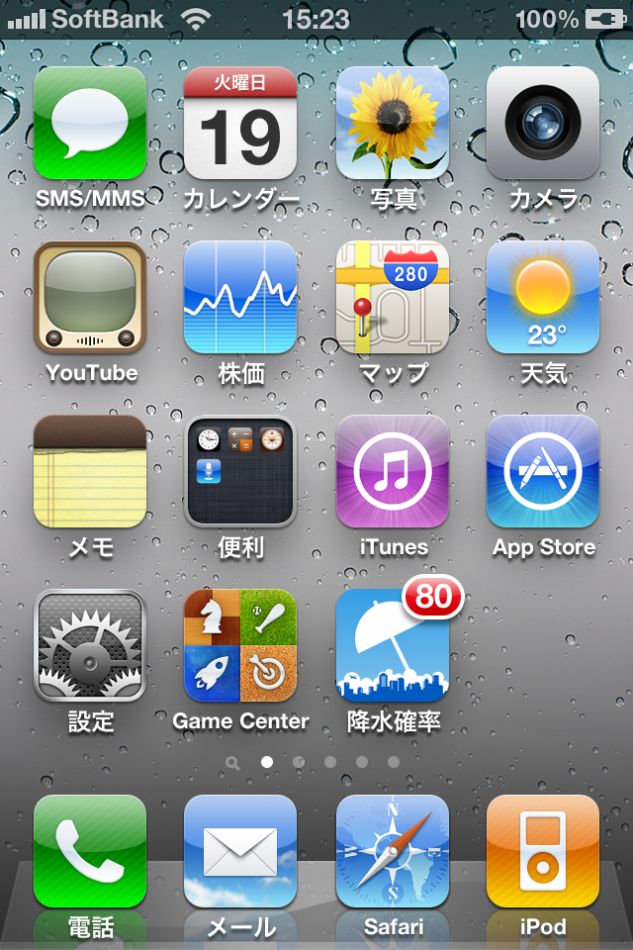The width and height of the screenshot is (633, 950).
Task: Tap the 電話 phone app in dock
Action: (x=90, y=851)
